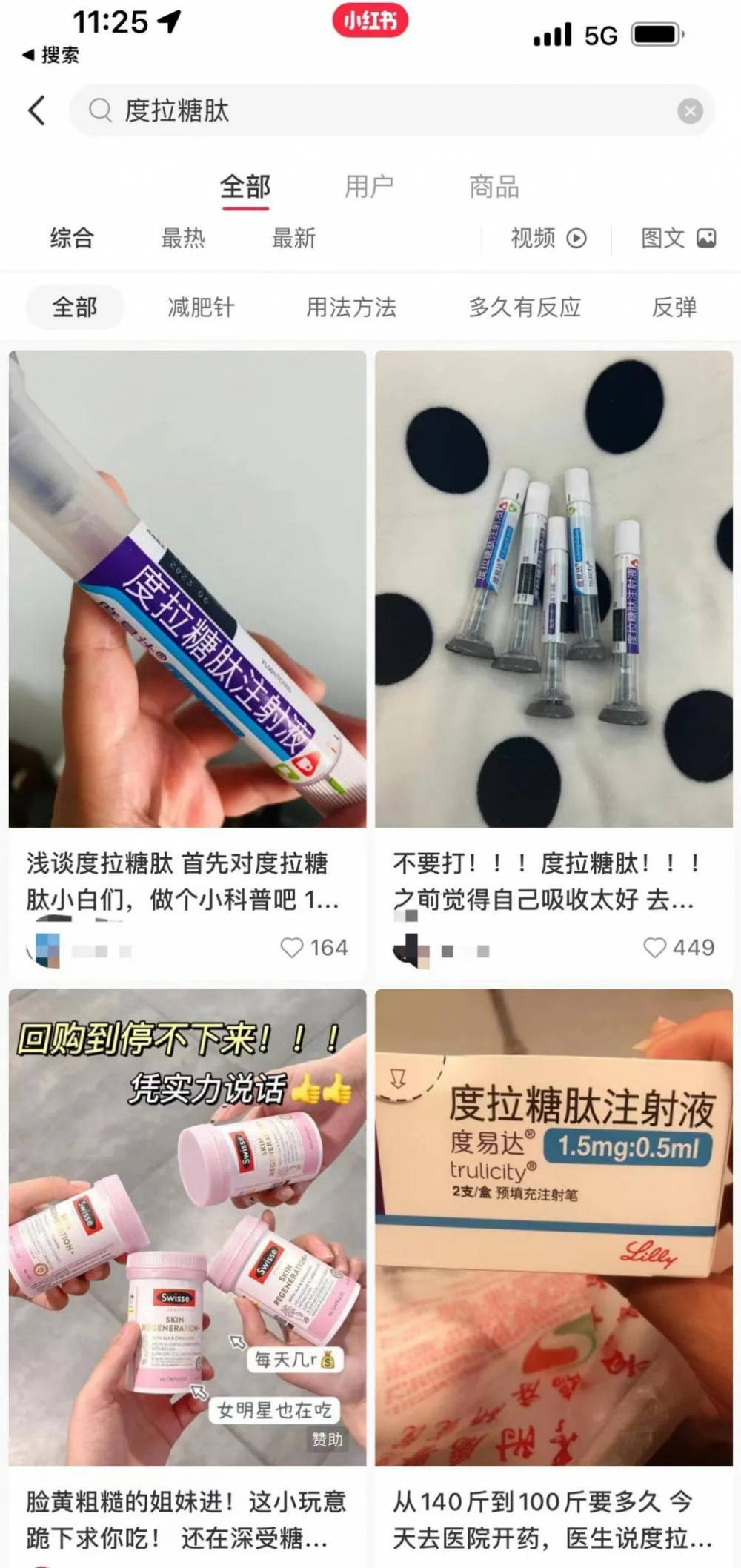Switch to the 用户 tab
This screenshot has height=1568, width=741.
click(x=368, y=187)
